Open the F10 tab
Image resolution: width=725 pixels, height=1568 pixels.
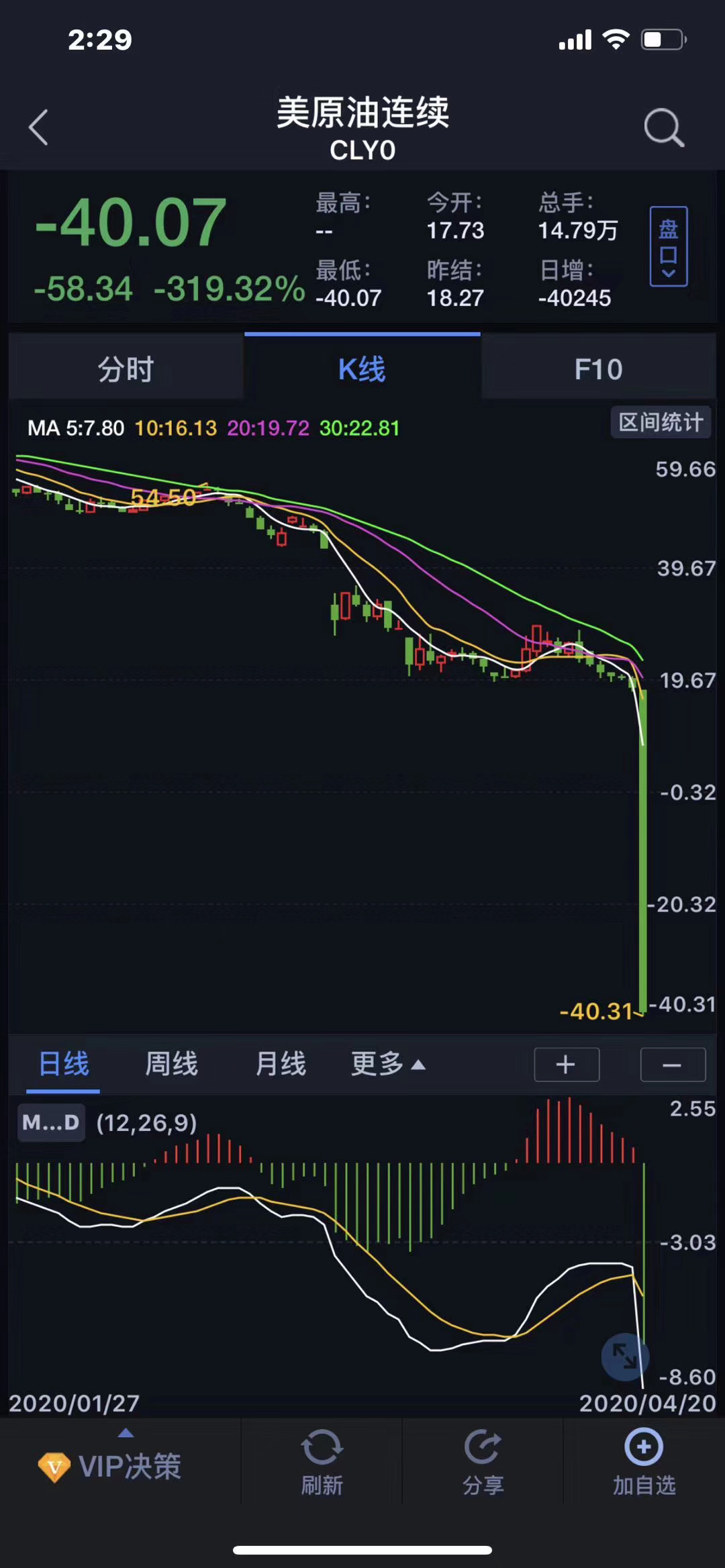pos(598,369)
